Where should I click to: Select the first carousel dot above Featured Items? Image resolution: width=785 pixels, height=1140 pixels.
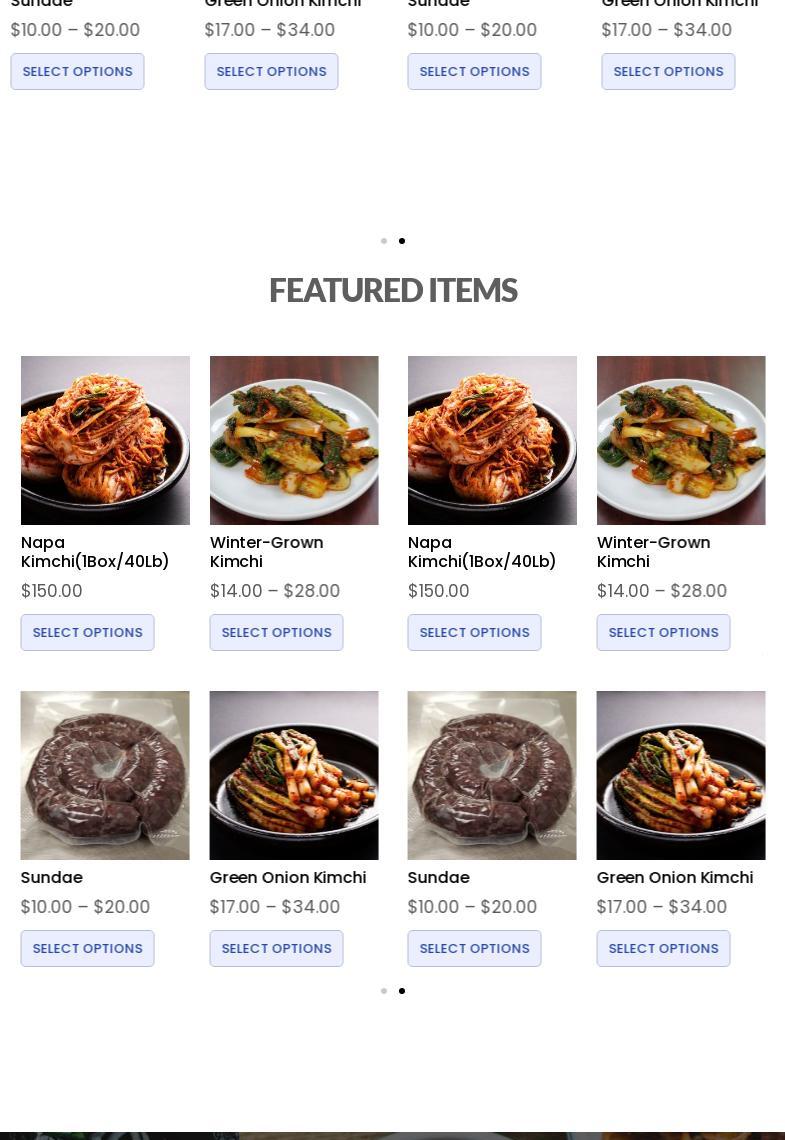coord(384,241)
